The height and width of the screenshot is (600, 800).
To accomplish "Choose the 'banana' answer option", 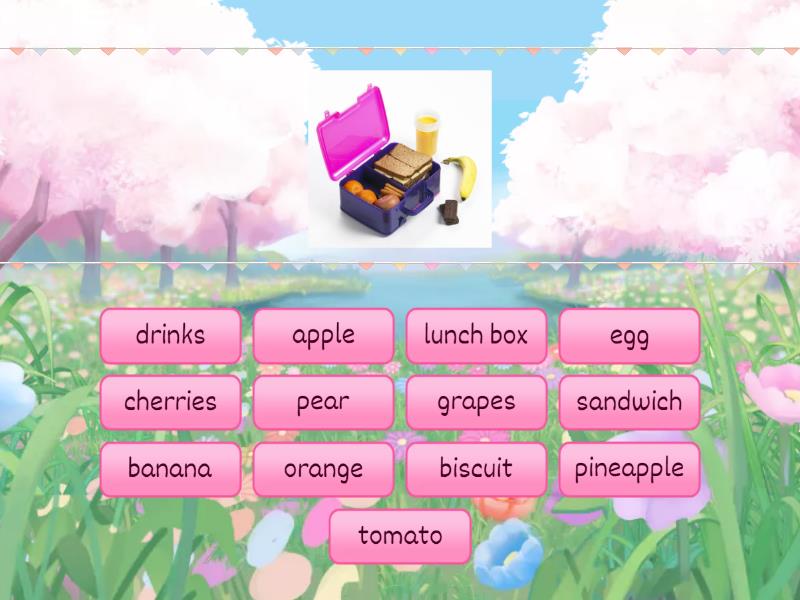I will [170, 469].
